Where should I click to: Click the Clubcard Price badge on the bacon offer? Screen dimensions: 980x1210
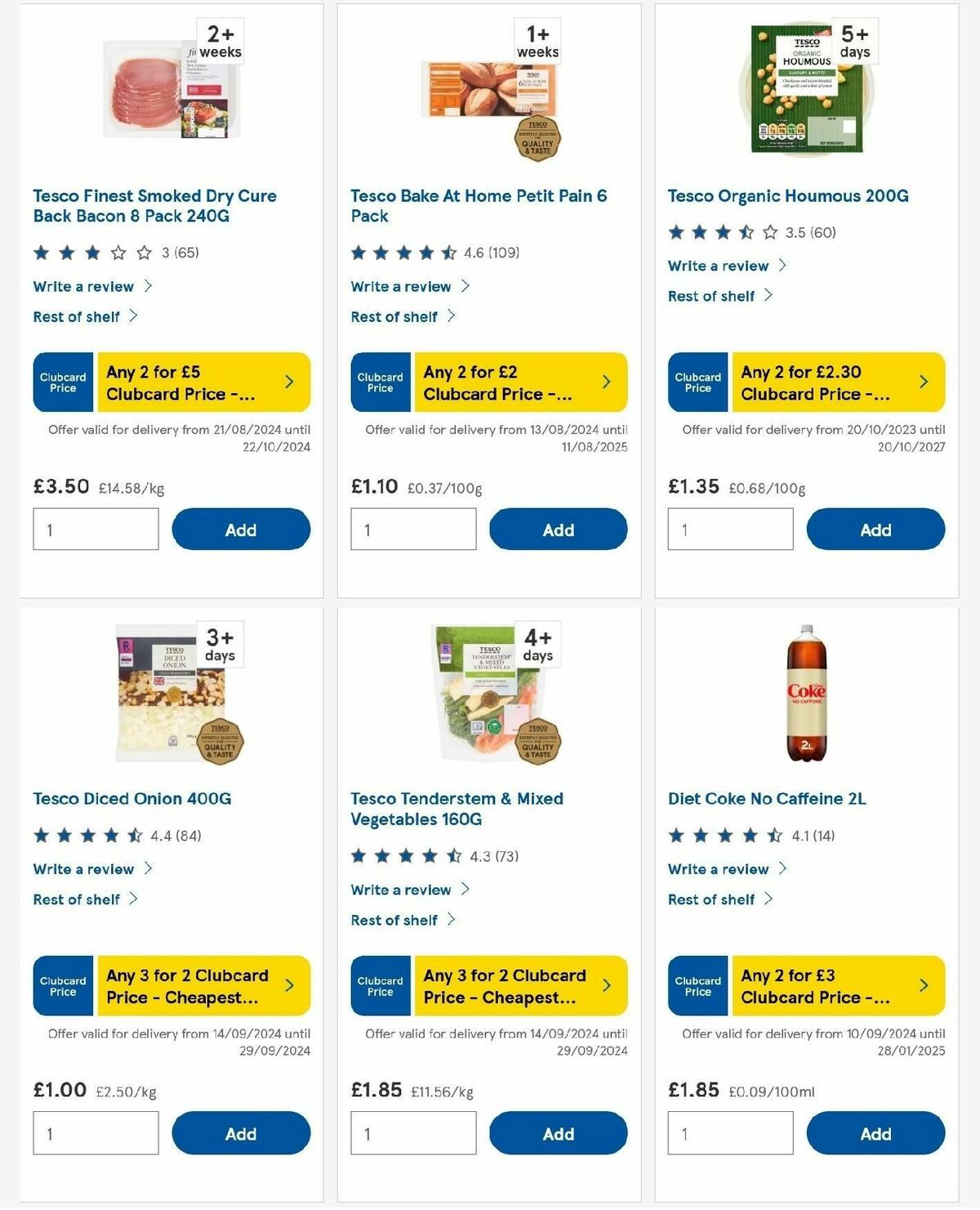63,382
